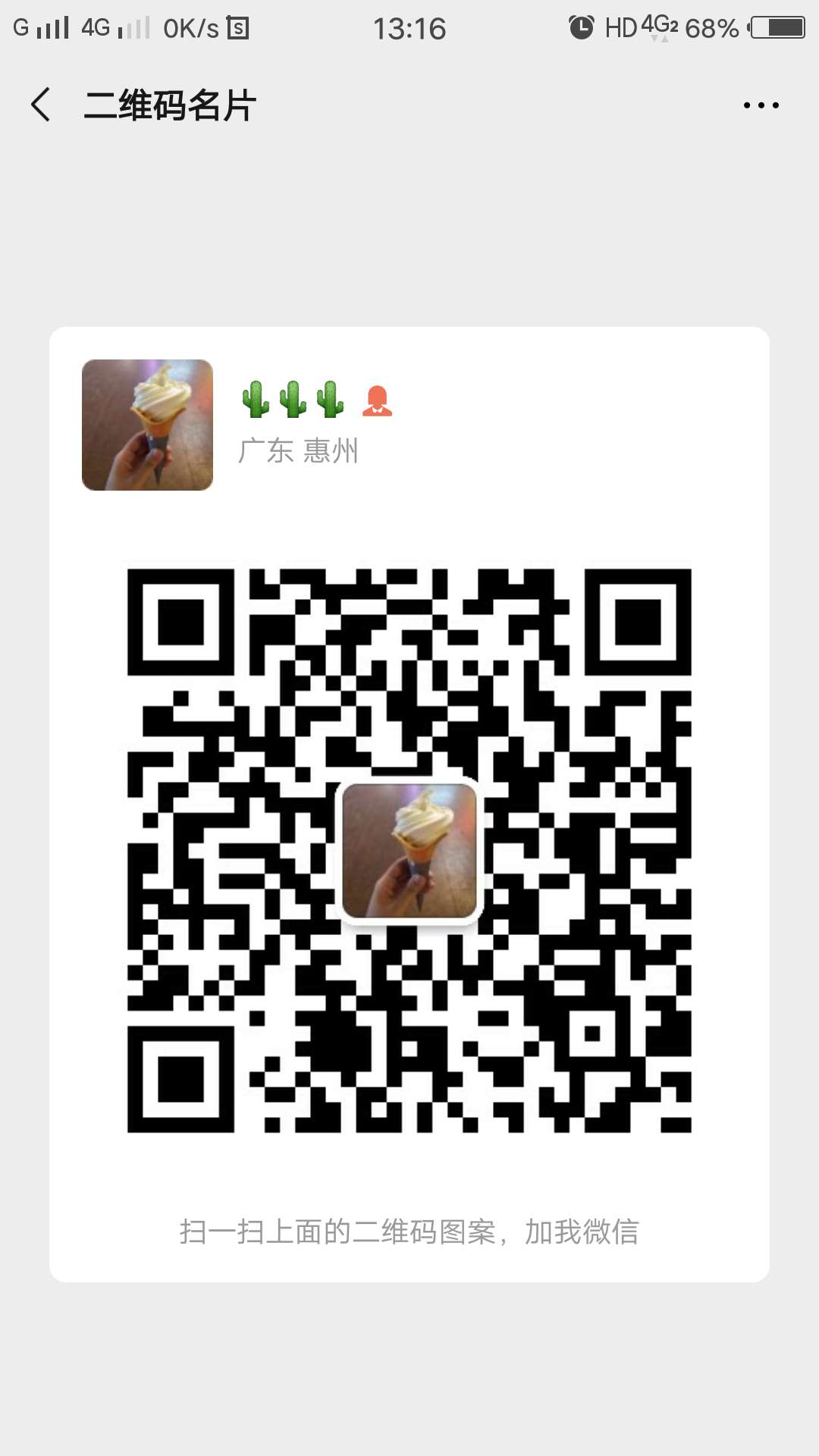Go back from the QR code card page

(x=41, y=105)
